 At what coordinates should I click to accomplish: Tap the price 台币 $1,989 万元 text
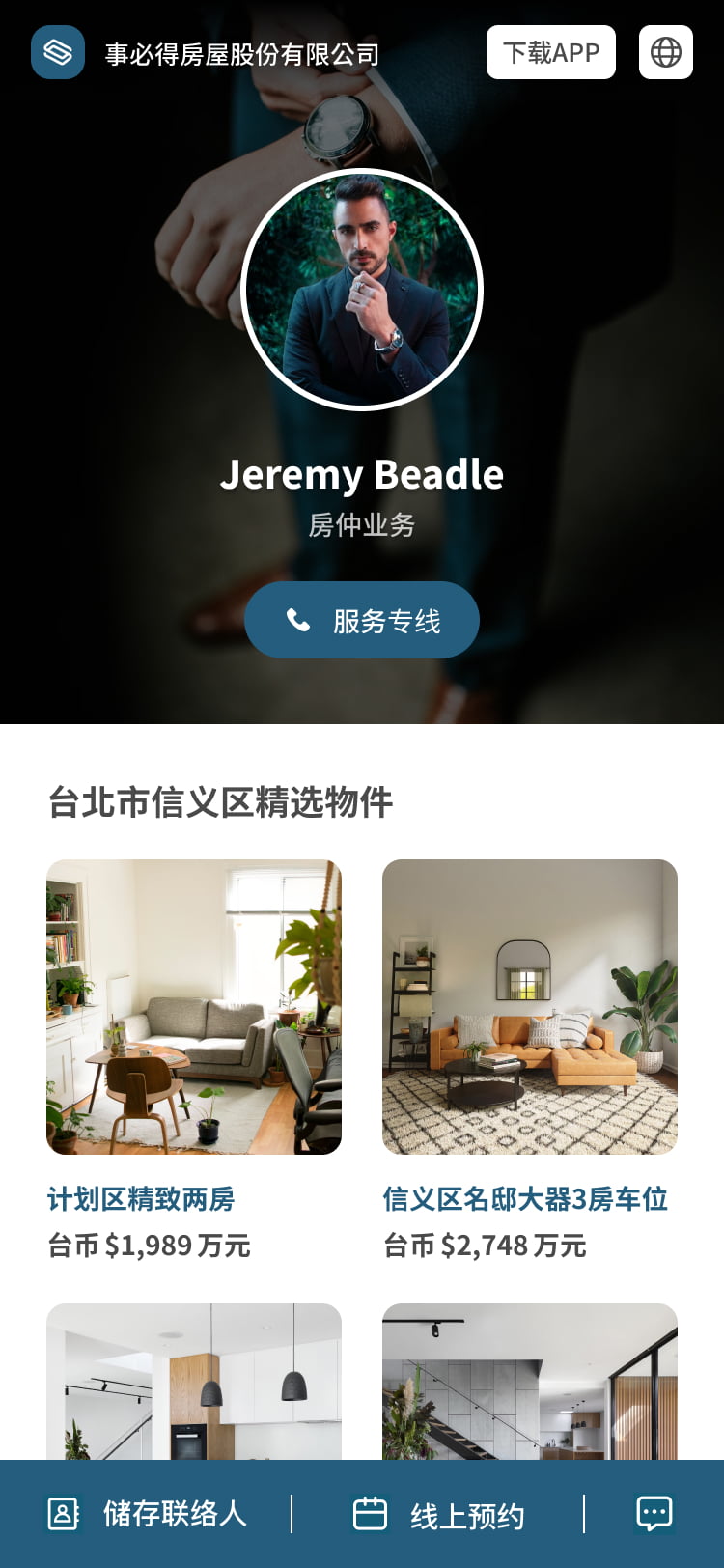click(149, 1246)
